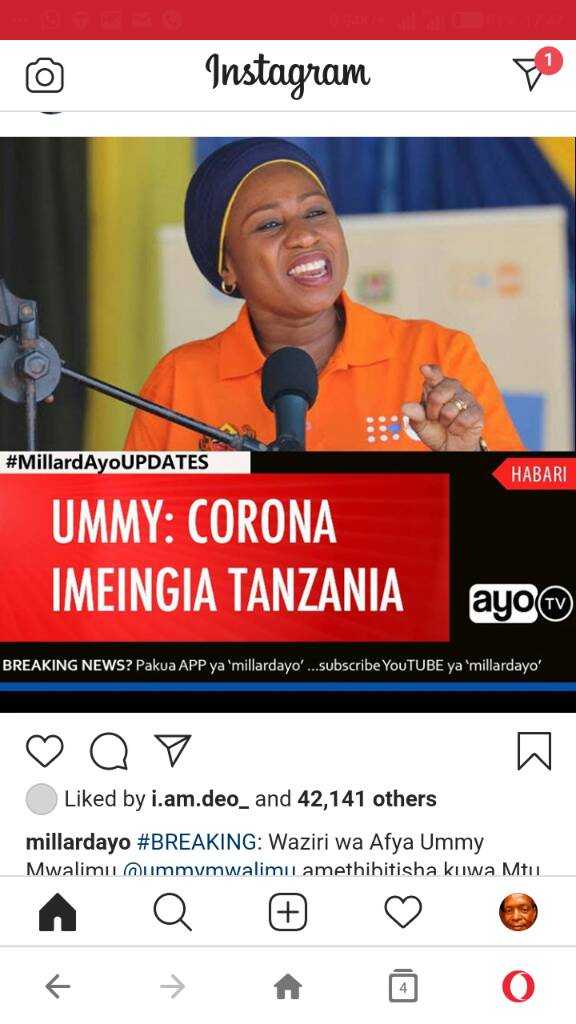This screenshot has height=1024, width=576.
Task: Open the Instagram camera
Action: 44,76
